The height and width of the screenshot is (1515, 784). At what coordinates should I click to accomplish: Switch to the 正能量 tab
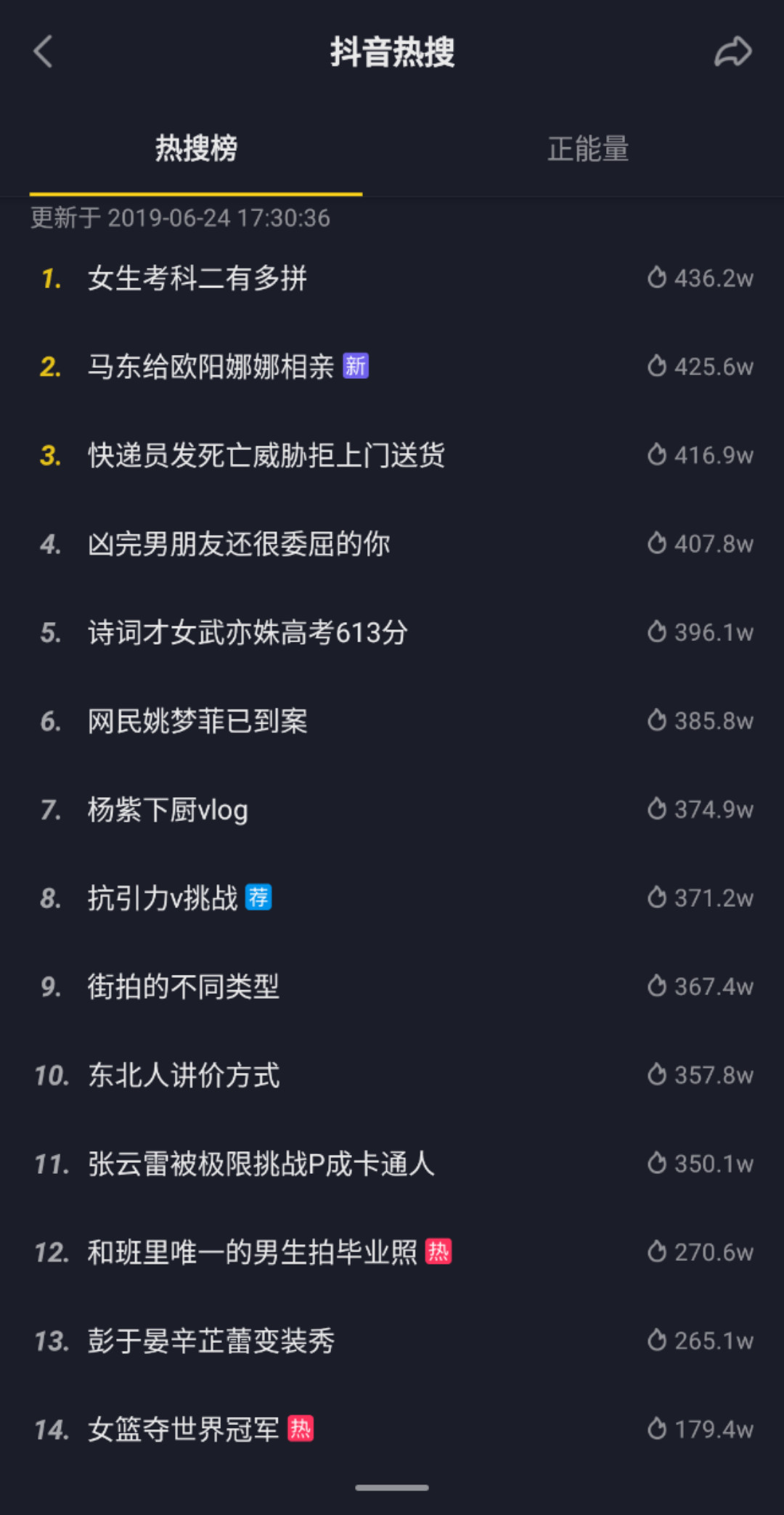[588, 149]
